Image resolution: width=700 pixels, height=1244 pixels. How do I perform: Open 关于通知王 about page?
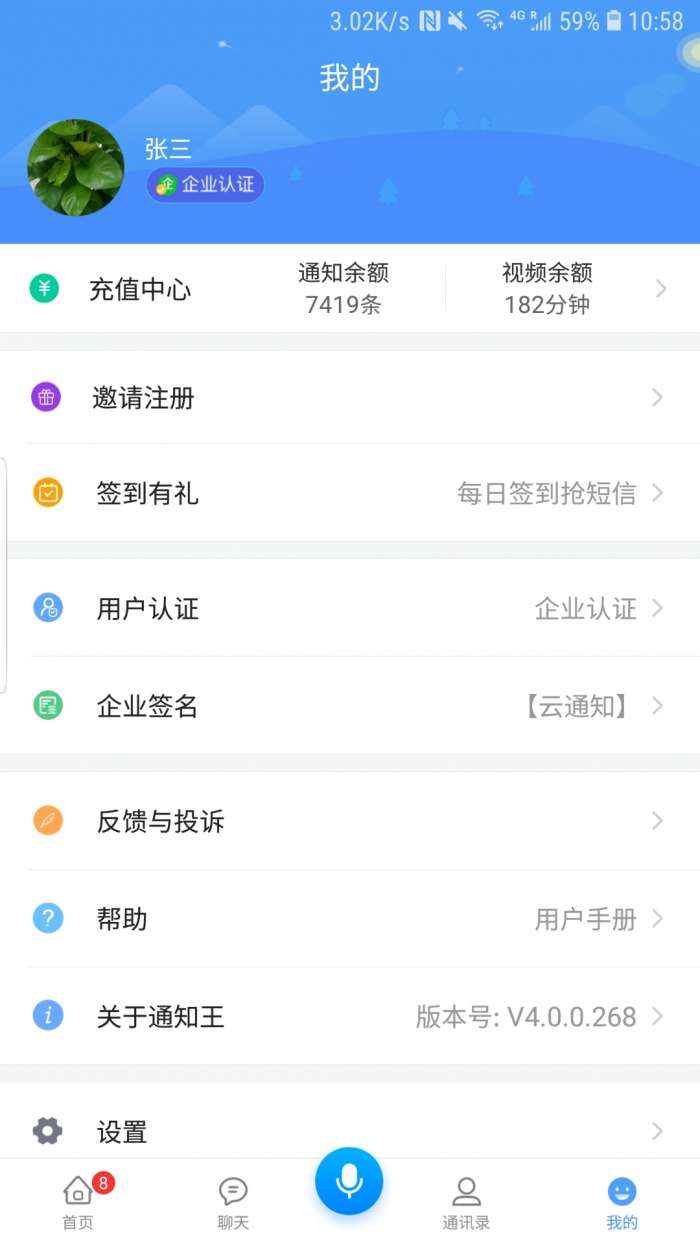(350, 1017)
